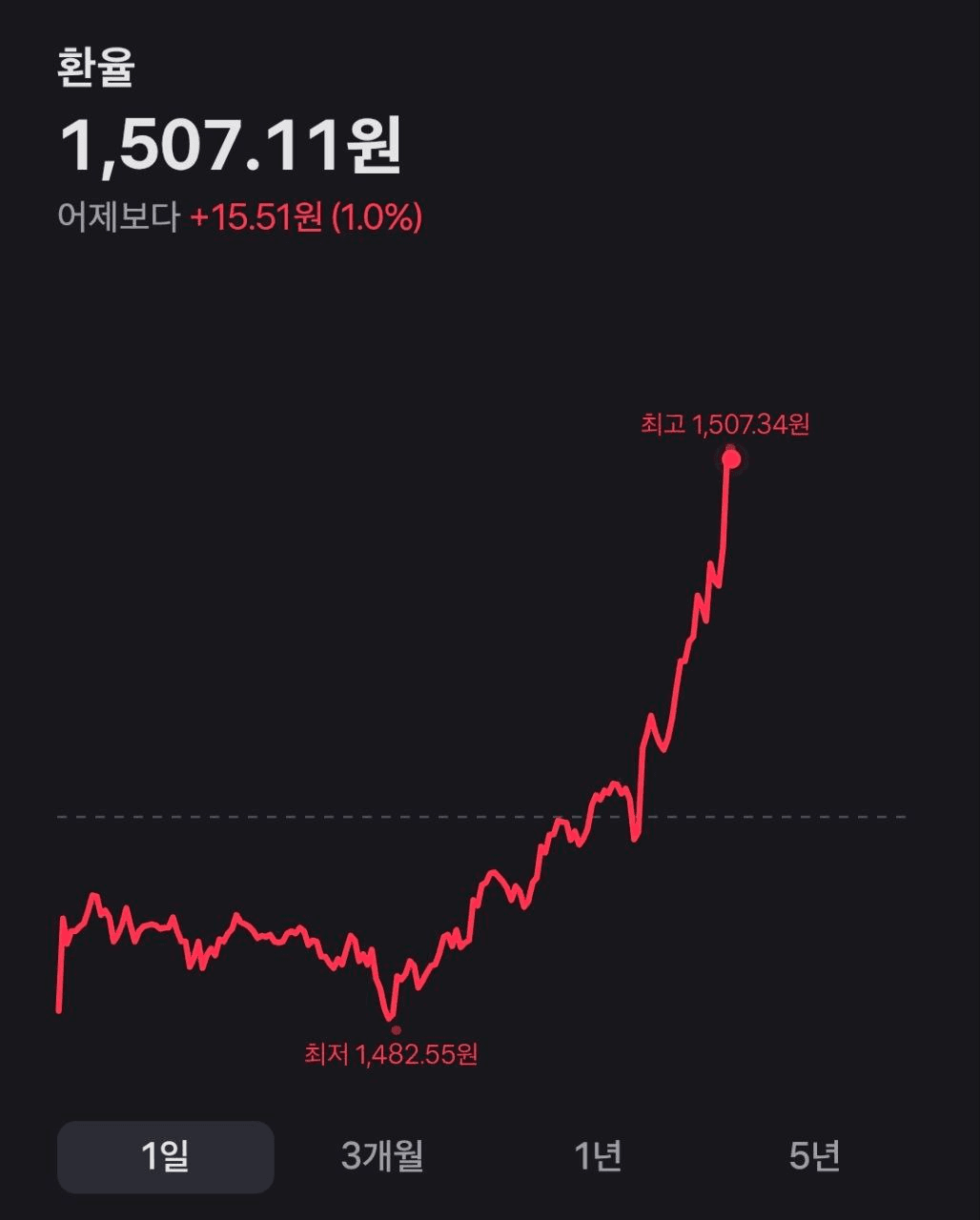
Task: Show the 5년 chart range
Action: click(814, 1156)
